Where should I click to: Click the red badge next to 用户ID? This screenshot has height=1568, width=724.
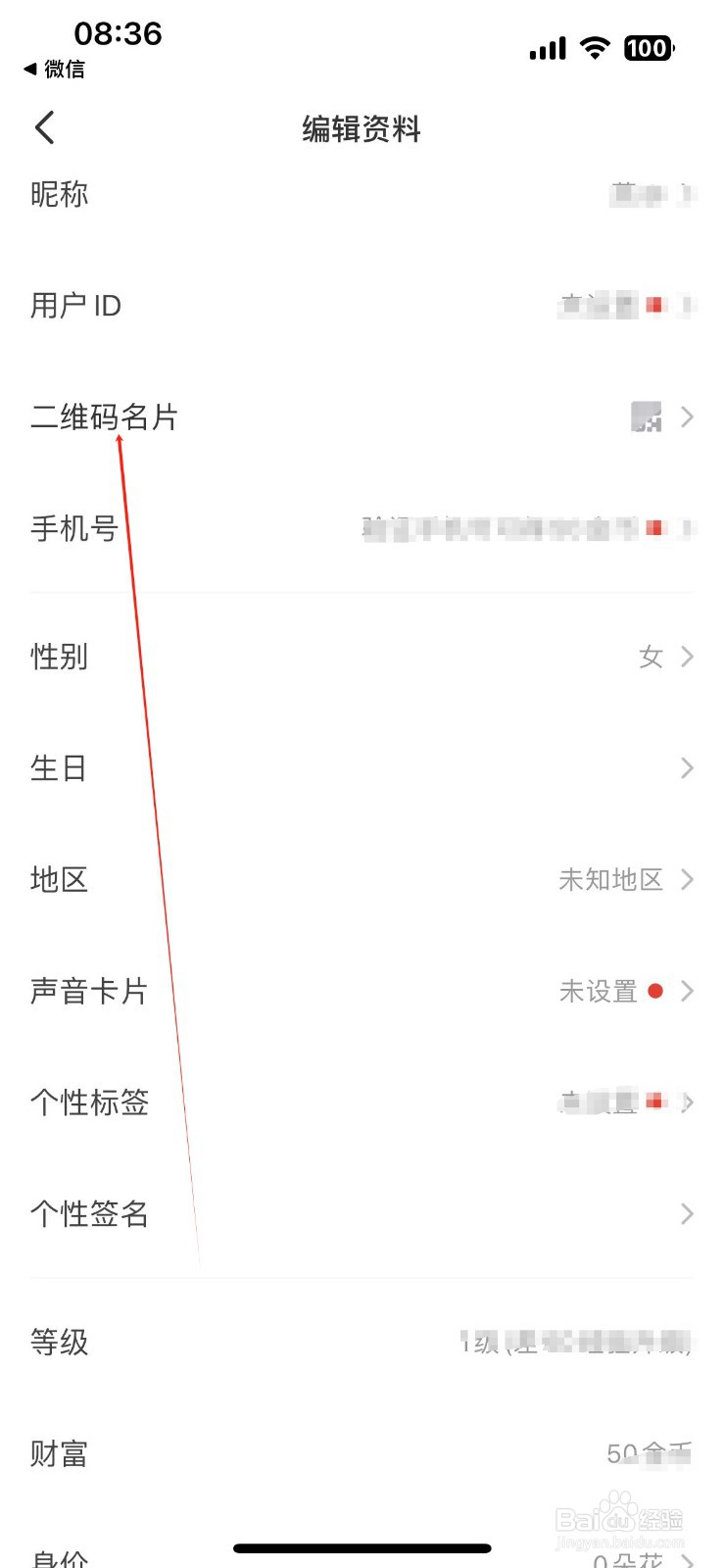(x=656, y=306)
